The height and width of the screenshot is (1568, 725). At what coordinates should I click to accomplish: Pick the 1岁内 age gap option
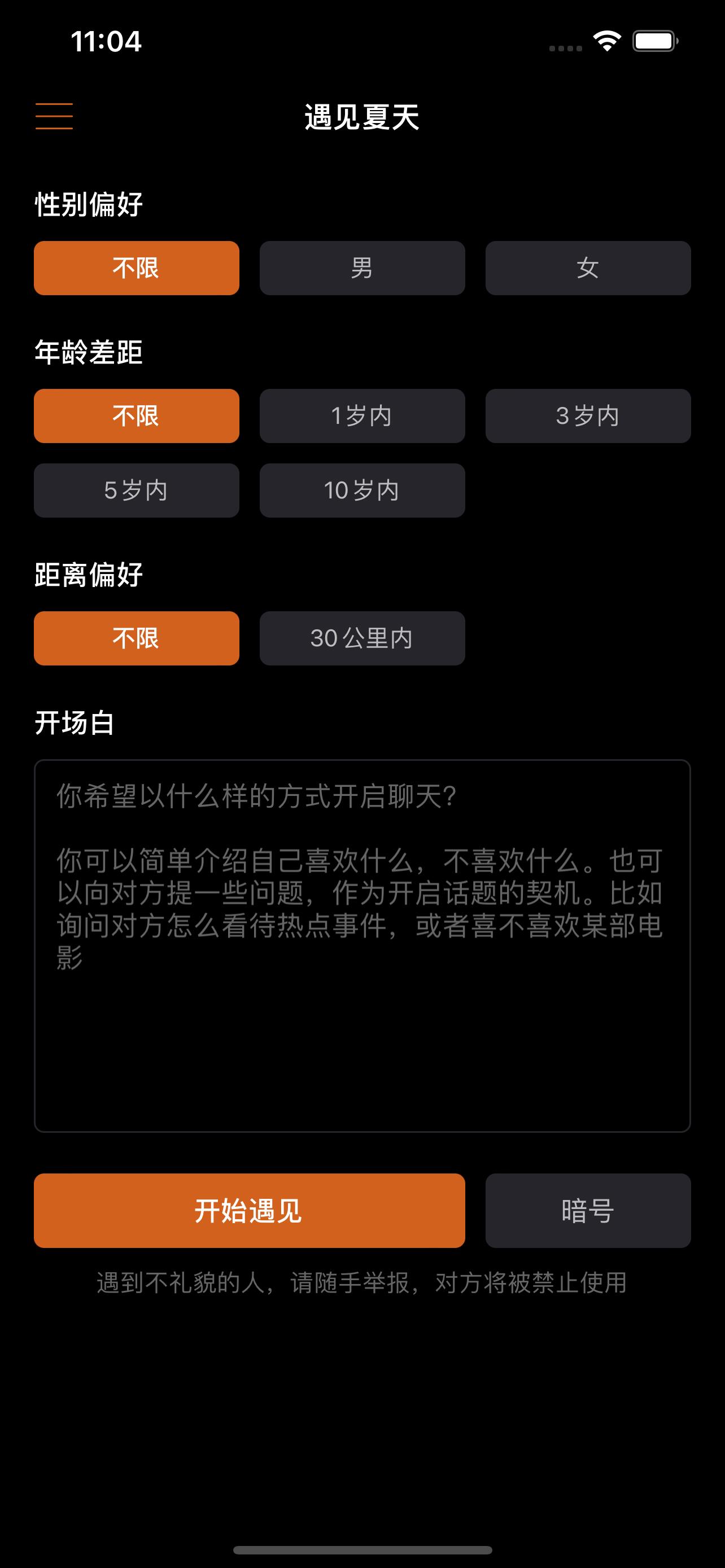click(x=362, y=416)
